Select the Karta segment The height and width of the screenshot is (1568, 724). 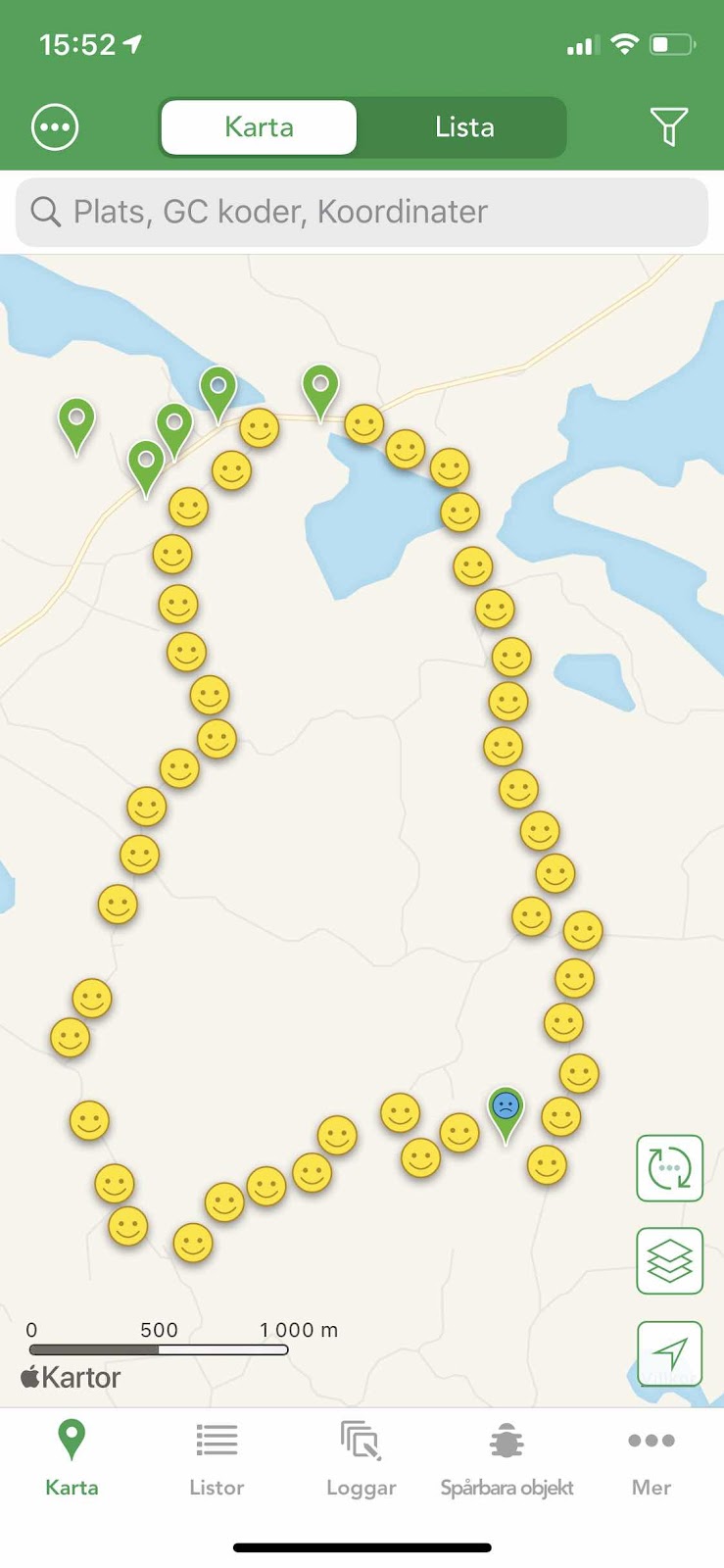(x=259, y=127)
